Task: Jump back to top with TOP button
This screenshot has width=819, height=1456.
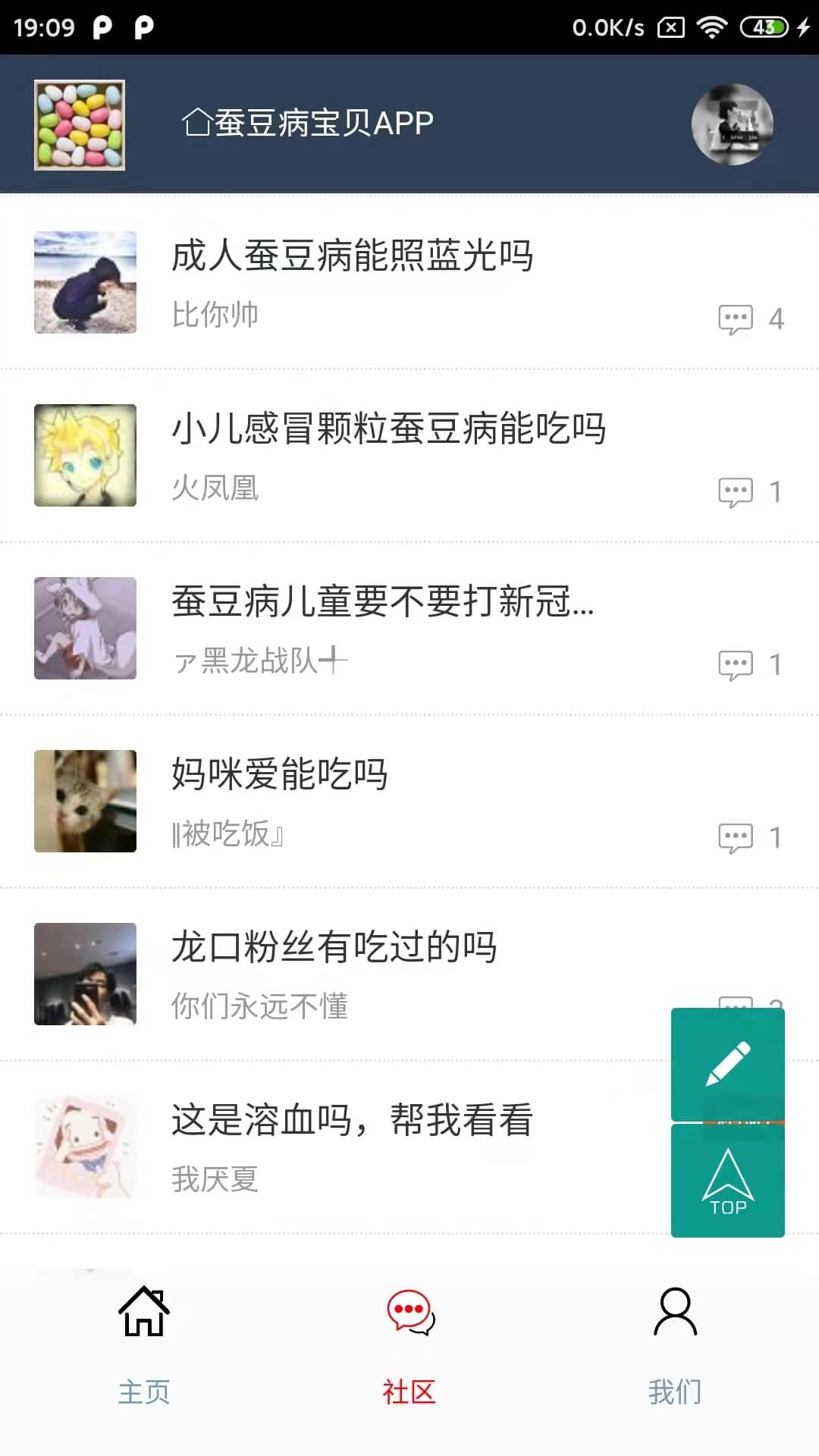Action: pyautogui.click(x=727, y=1181)
